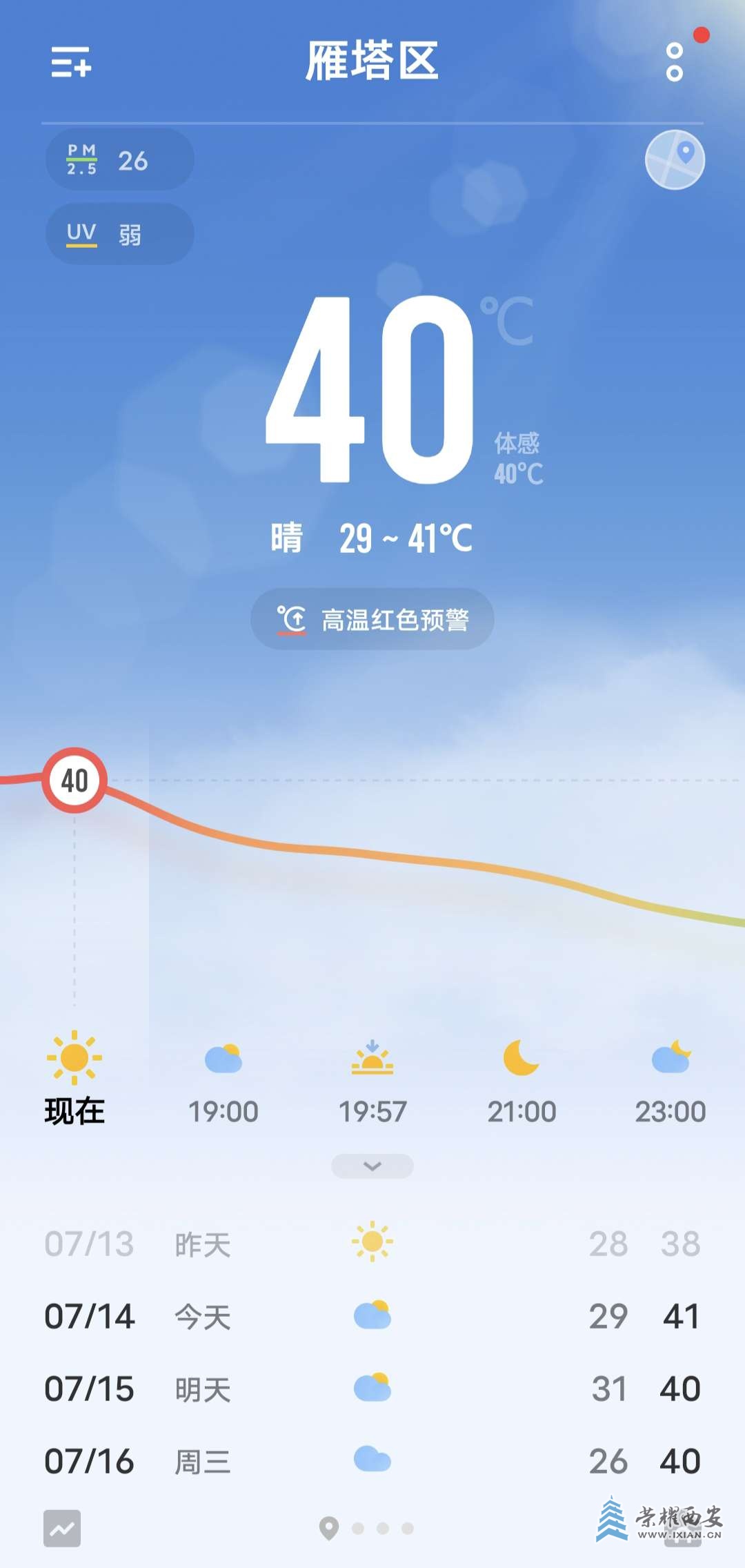The width and height of the screenshot is (745, 1568).
Task: Open the 07/13 昨天 forecast row
Action: coord(372,1244)
